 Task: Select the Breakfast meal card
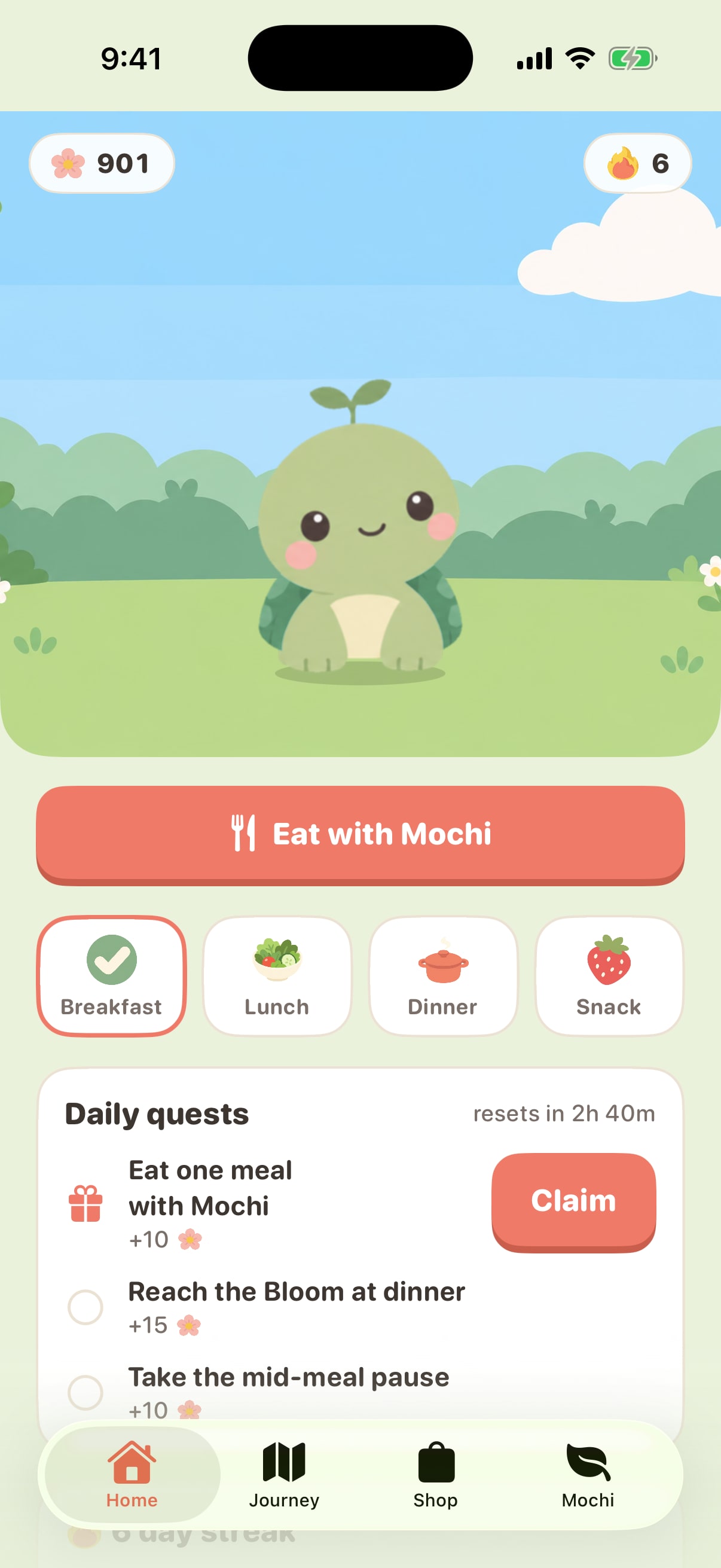[111, 976]
